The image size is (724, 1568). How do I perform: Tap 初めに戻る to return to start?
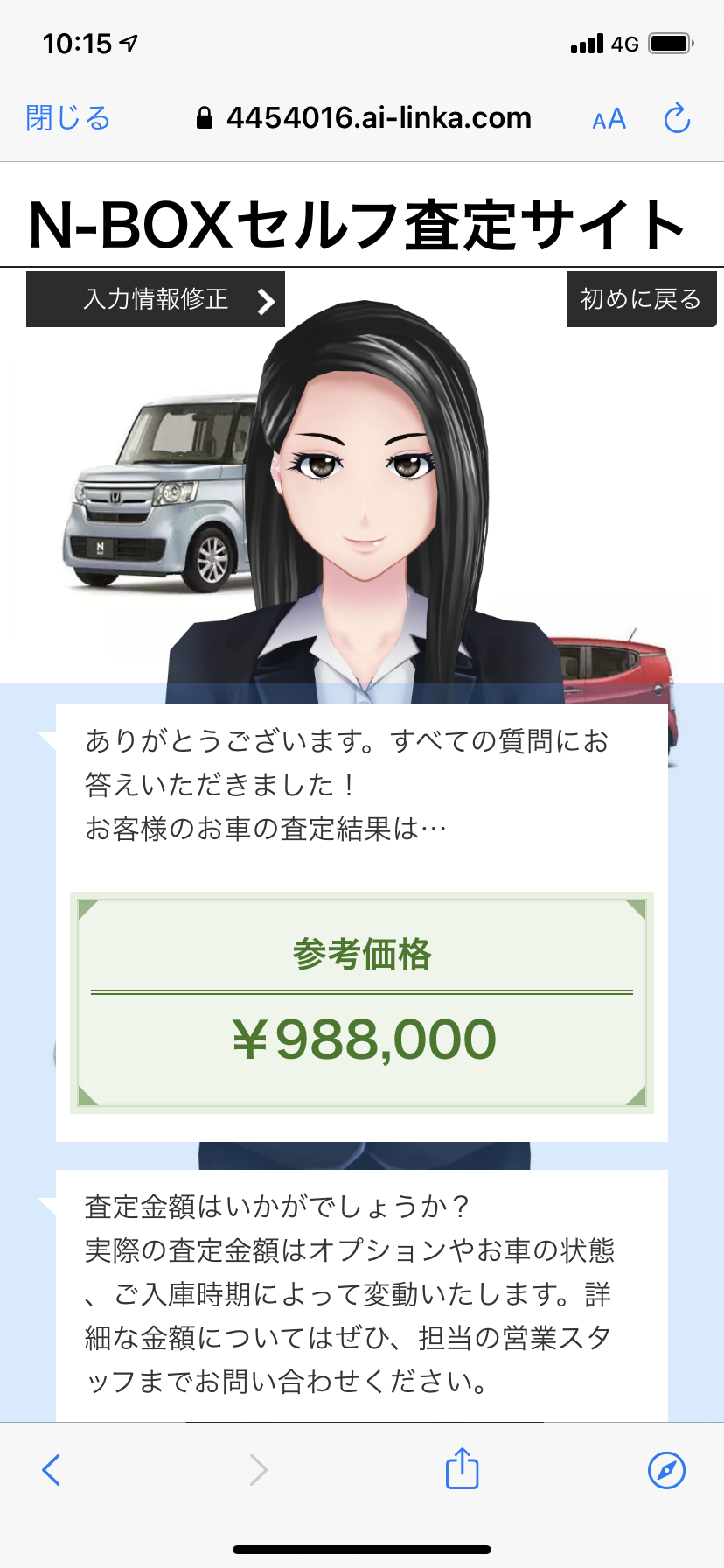coord(641,299)
